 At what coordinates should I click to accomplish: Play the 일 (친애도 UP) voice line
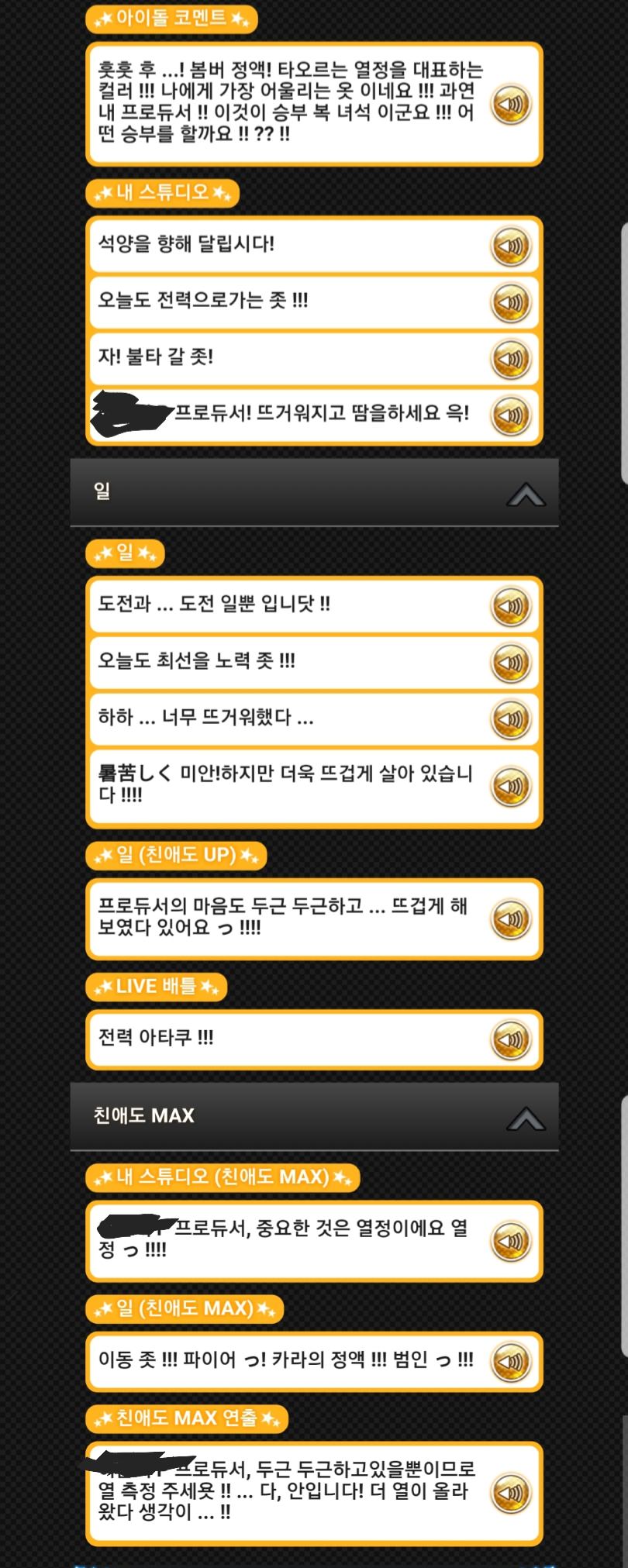tap(511, 918)
